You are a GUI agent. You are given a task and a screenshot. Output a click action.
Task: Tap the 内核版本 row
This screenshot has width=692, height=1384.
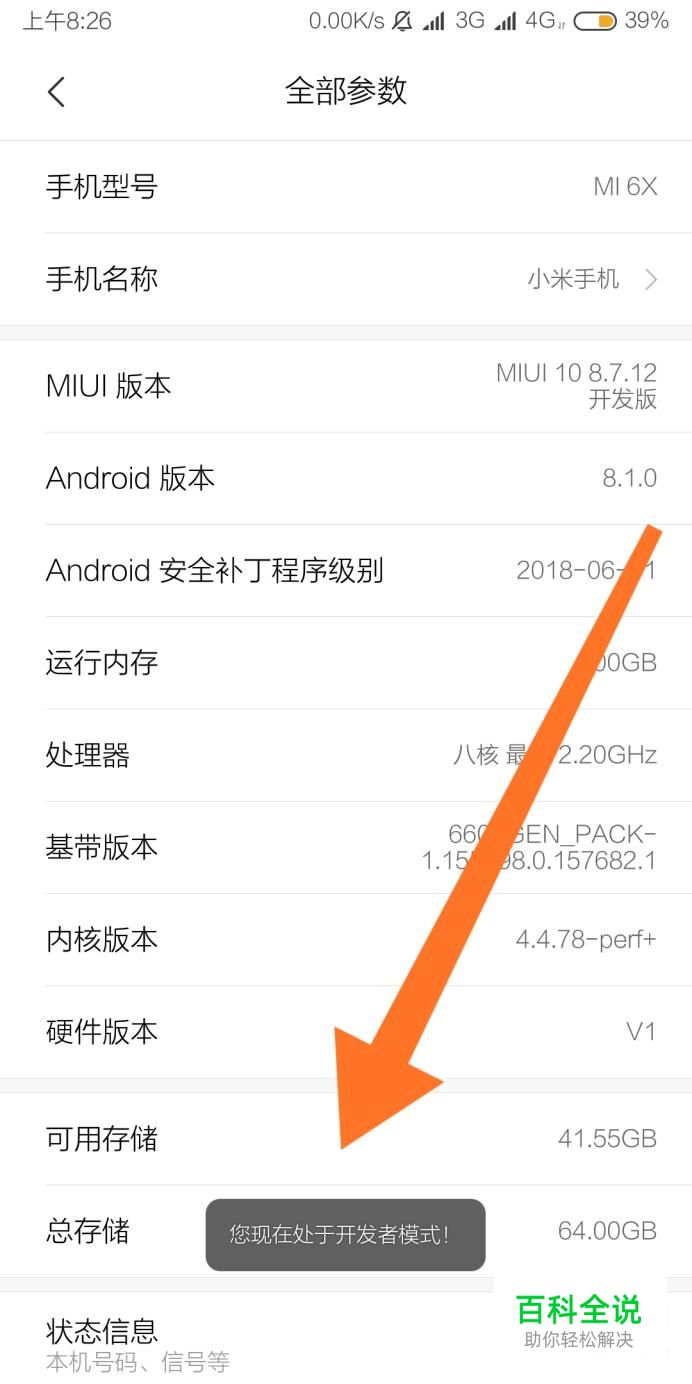[x=346, y=940]
